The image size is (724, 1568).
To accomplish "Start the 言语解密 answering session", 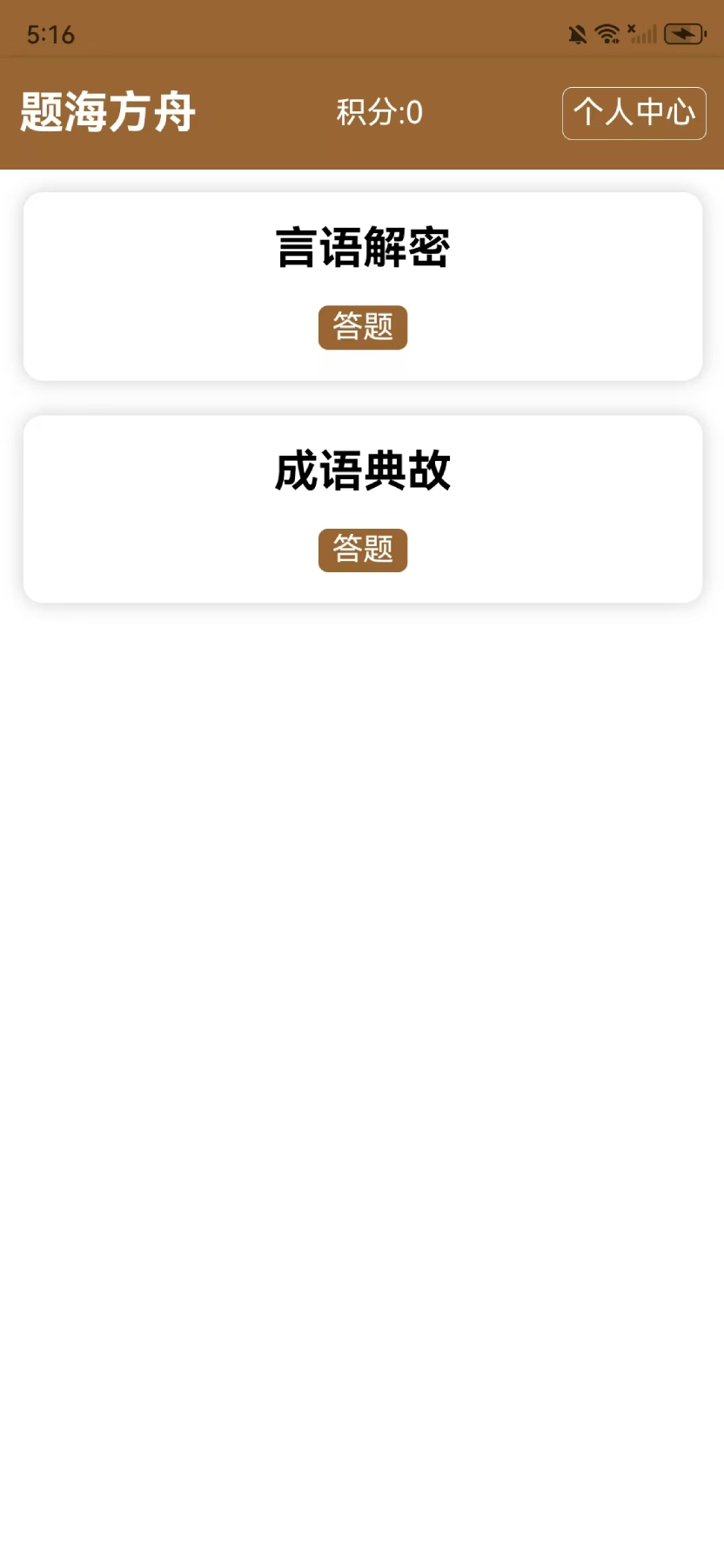I will coord(362,326).
